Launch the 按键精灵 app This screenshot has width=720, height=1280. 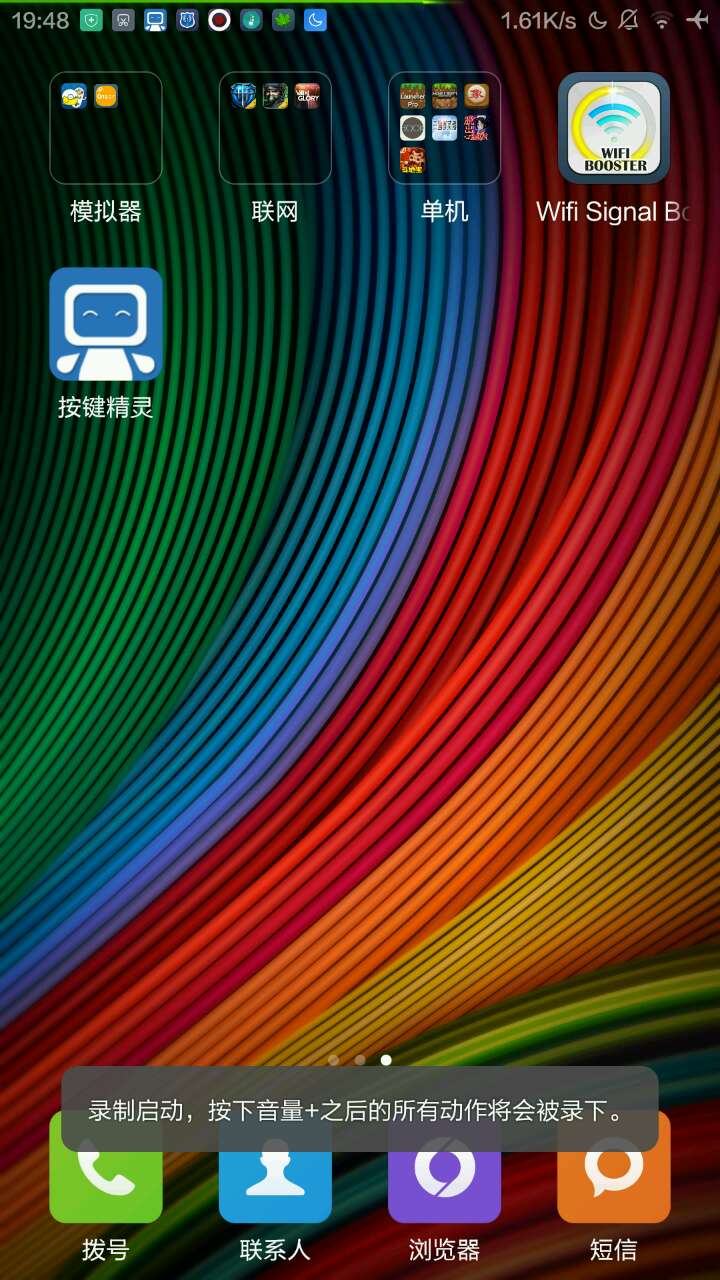pyautogui.click(x=106, y=324)
